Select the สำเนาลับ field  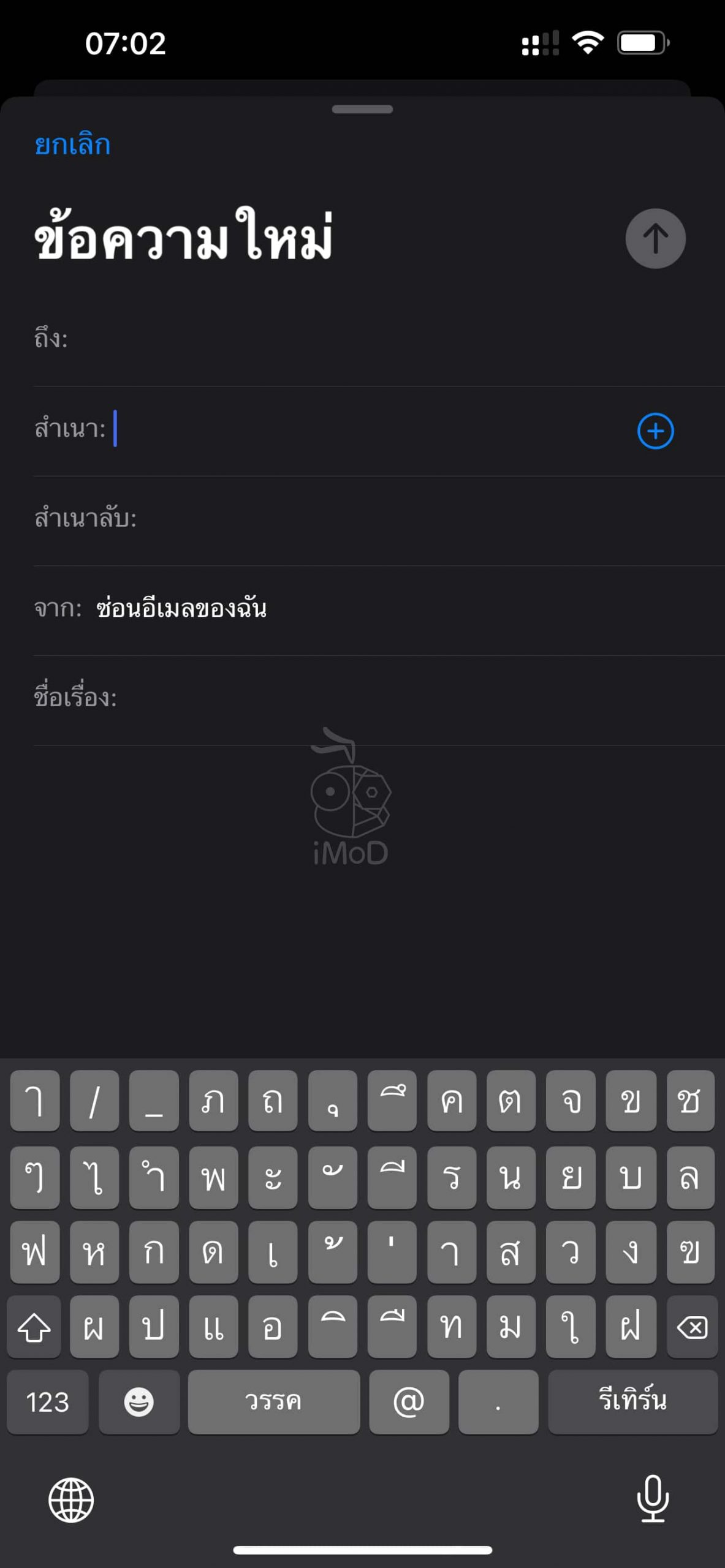[368, 519]
